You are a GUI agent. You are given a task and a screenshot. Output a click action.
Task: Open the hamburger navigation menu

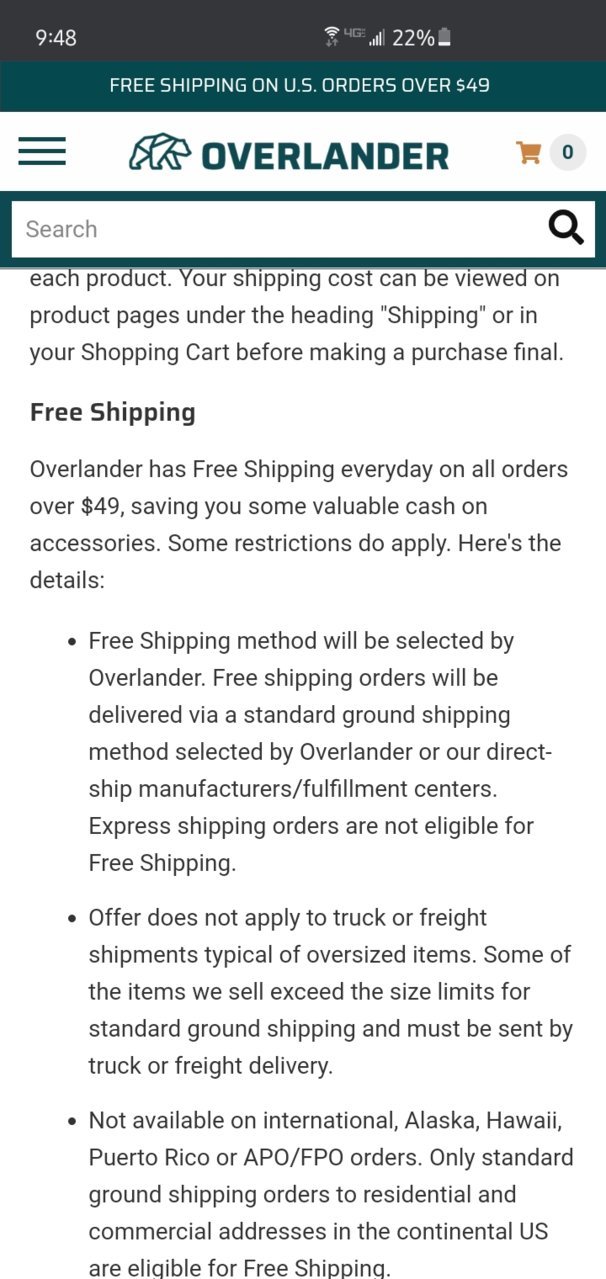point(42,152)
